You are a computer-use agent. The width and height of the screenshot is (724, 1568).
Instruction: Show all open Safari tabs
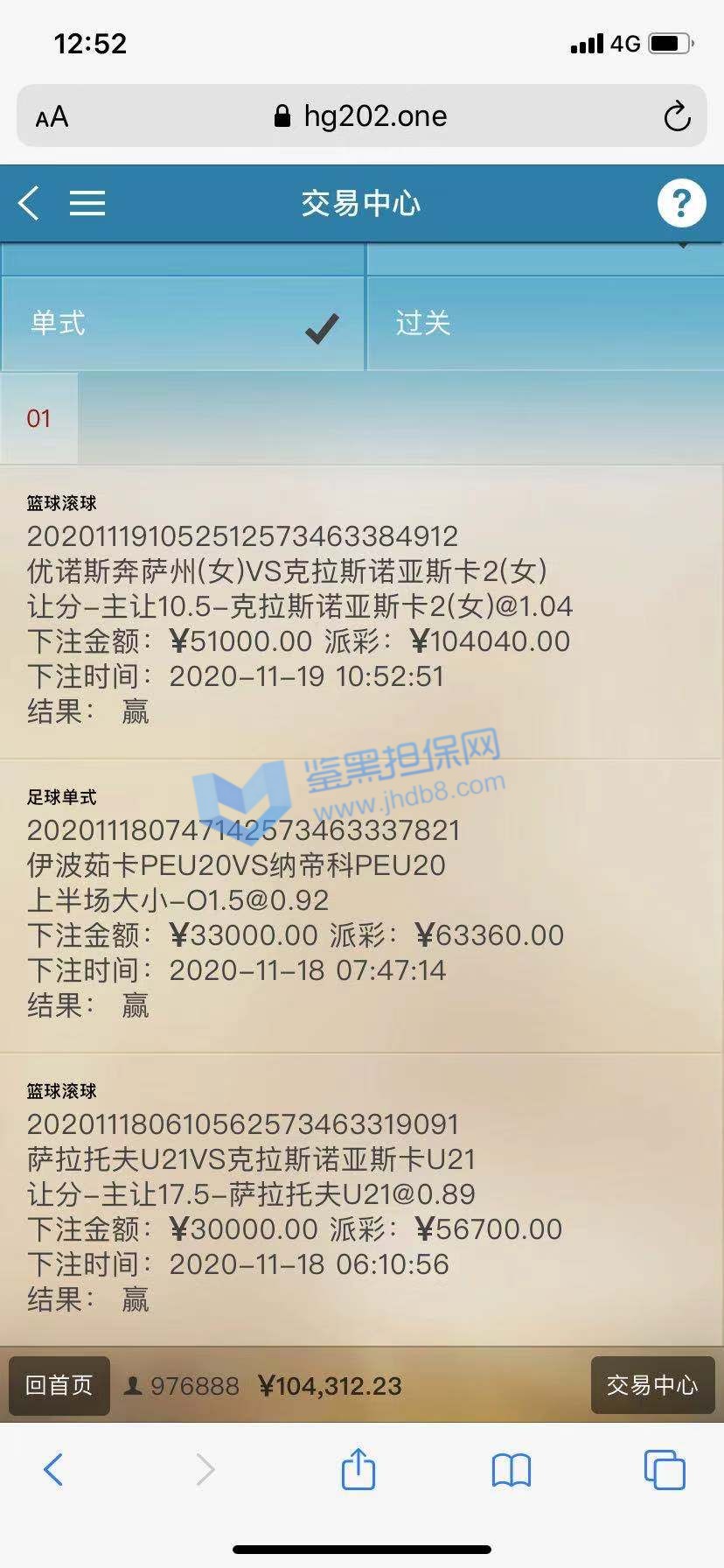pyautogui.click(x=665, y=1469)
